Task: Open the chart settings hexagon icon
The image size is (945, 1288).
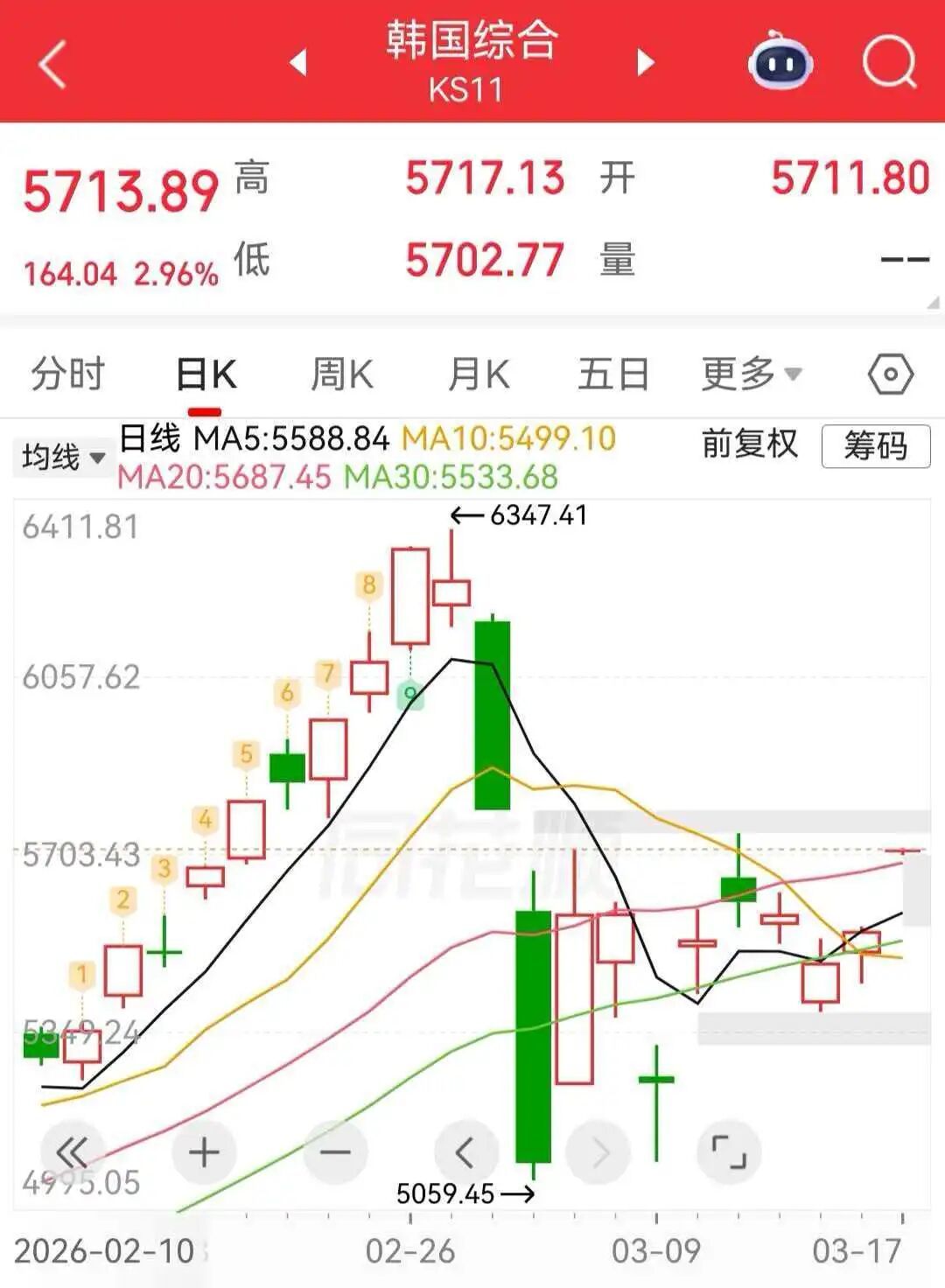Action: pos(891,374)
